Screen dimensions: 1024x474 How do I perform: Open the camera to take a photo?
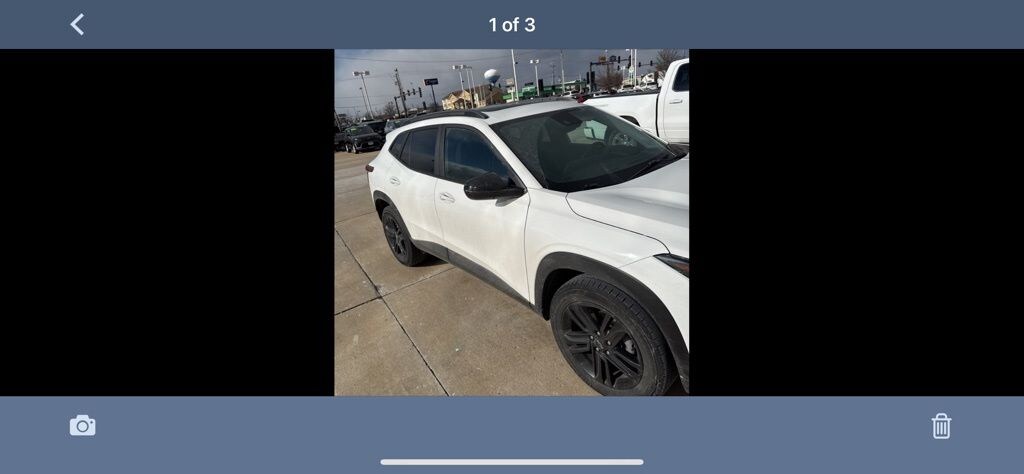tap(83, 426)
